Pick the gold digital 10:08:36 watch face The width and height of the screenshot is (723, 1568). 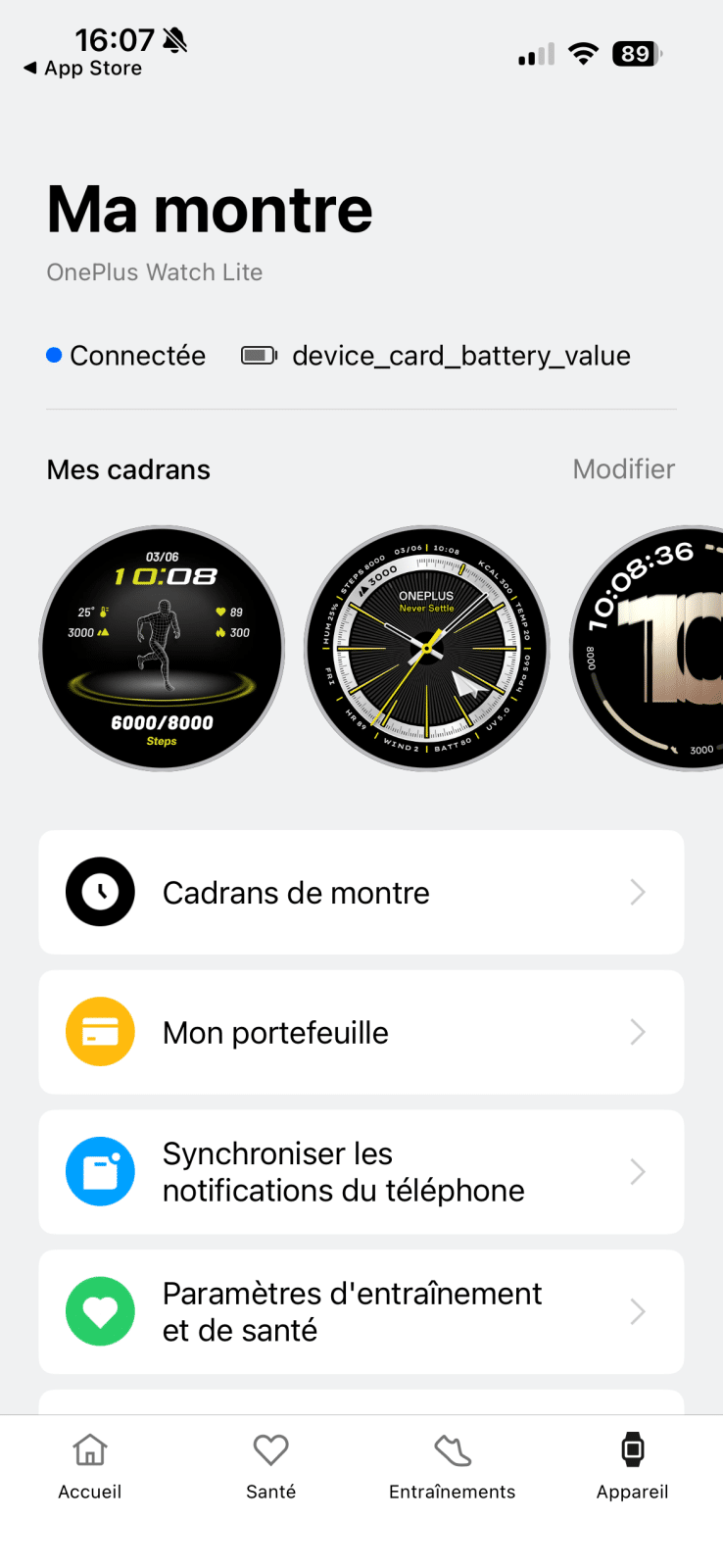coord(651,649)
